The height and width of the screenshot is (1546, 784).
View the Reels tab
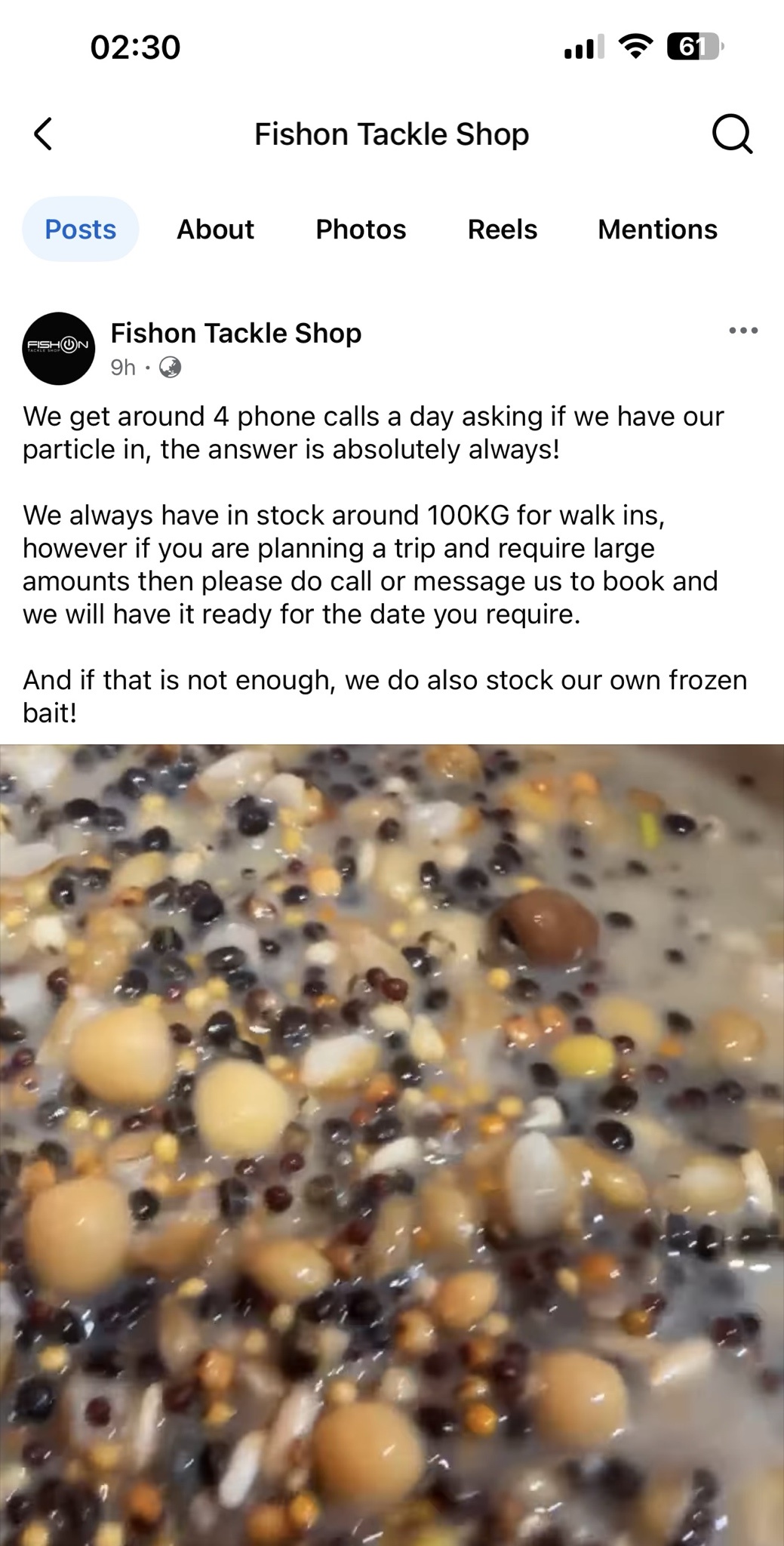[x=502, y=229]
